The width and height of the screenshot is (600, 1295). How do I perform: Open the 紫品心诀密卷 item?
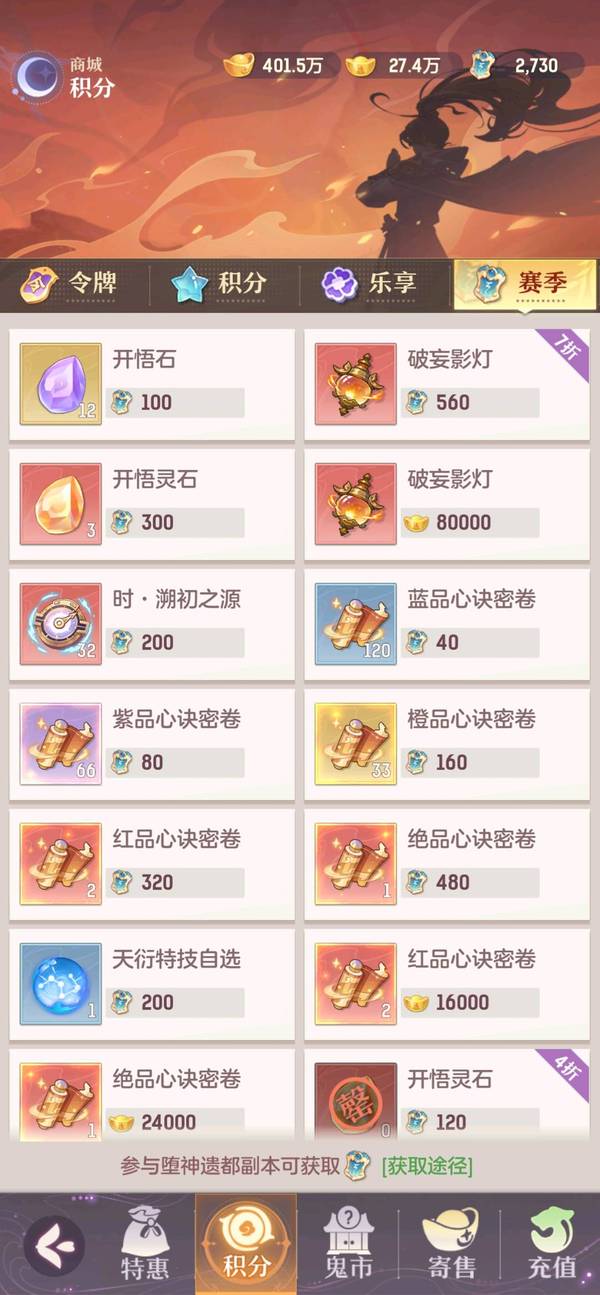tap(152, 744)
